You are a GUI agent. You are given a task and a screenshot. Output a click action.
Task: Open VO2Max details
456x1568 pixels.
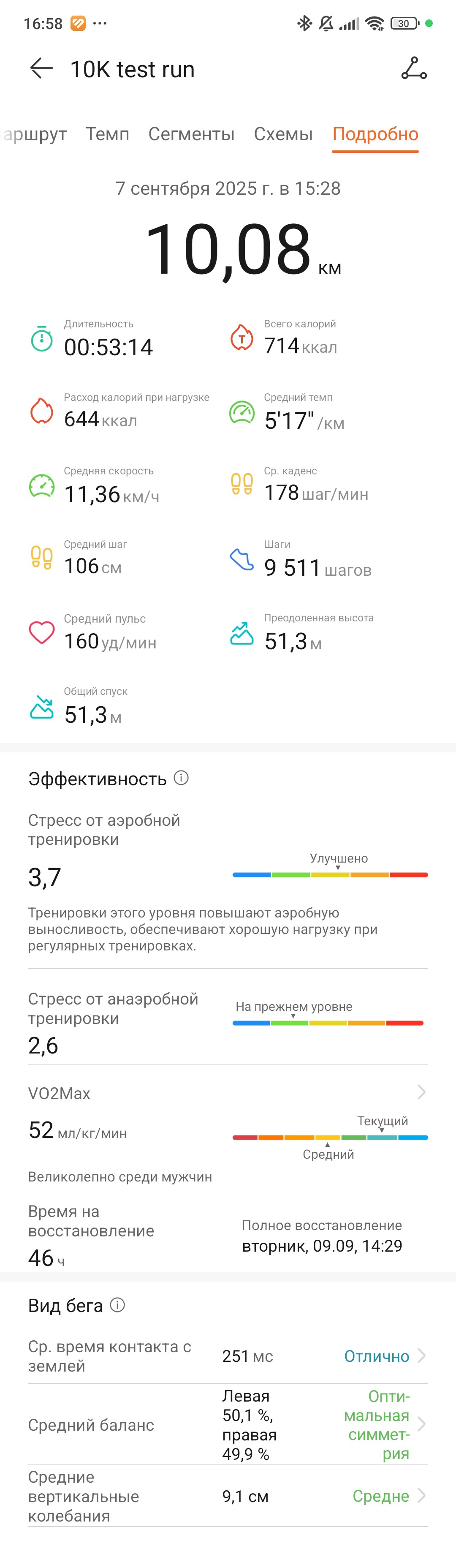[421, 1092]
